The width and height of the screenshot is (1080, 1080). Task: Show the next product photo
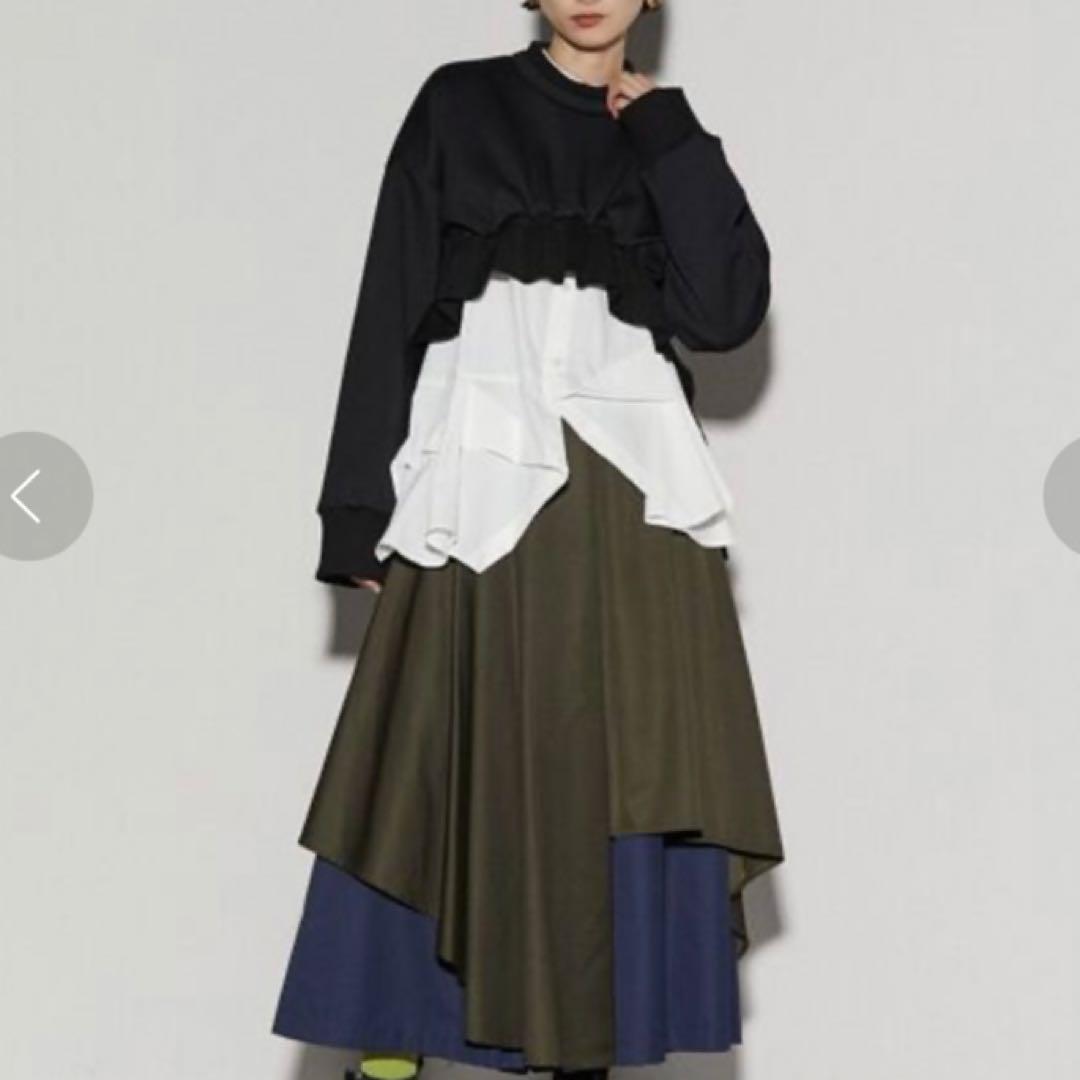(1065, 496)
